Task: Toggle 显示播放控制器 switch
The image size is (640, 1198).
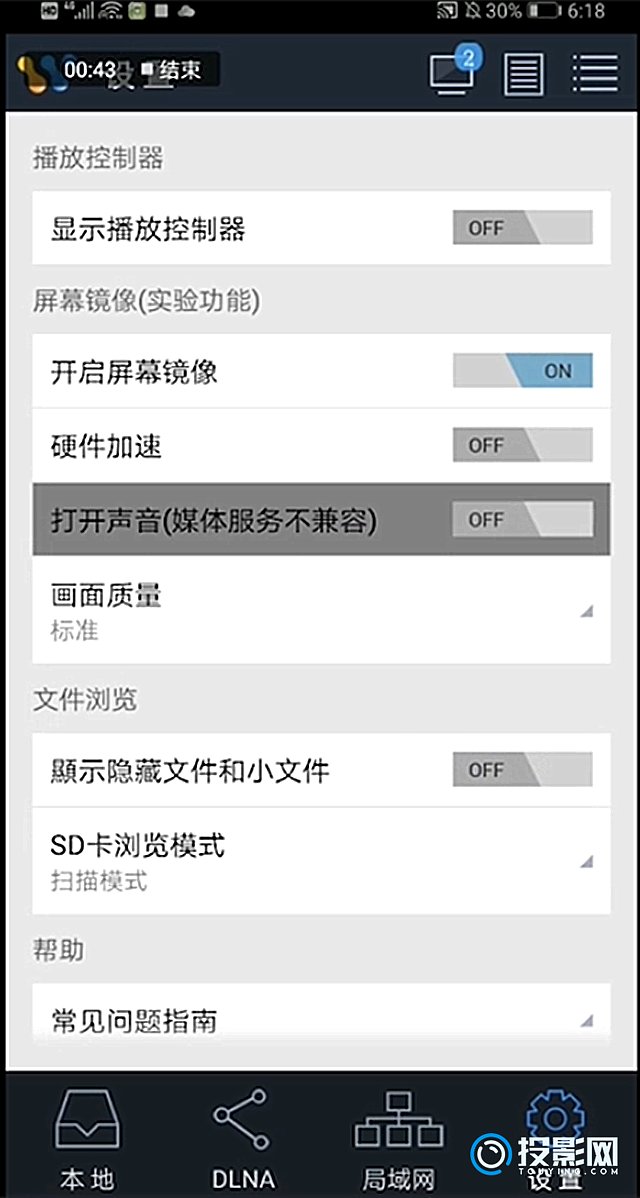Action: click(522, 228)
